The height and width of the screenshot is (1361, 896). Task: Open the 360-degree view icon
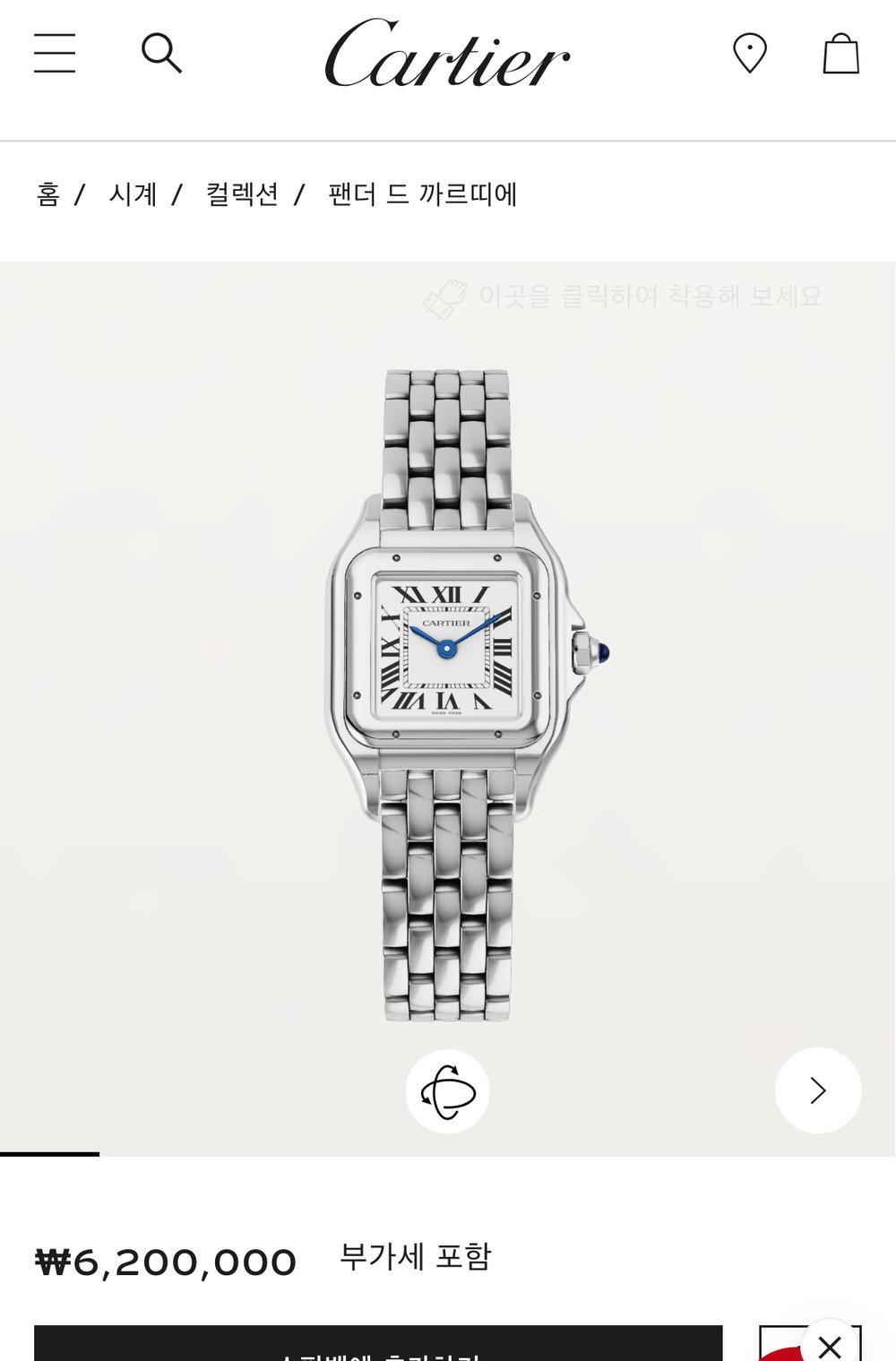click(x=447, y=1090)
